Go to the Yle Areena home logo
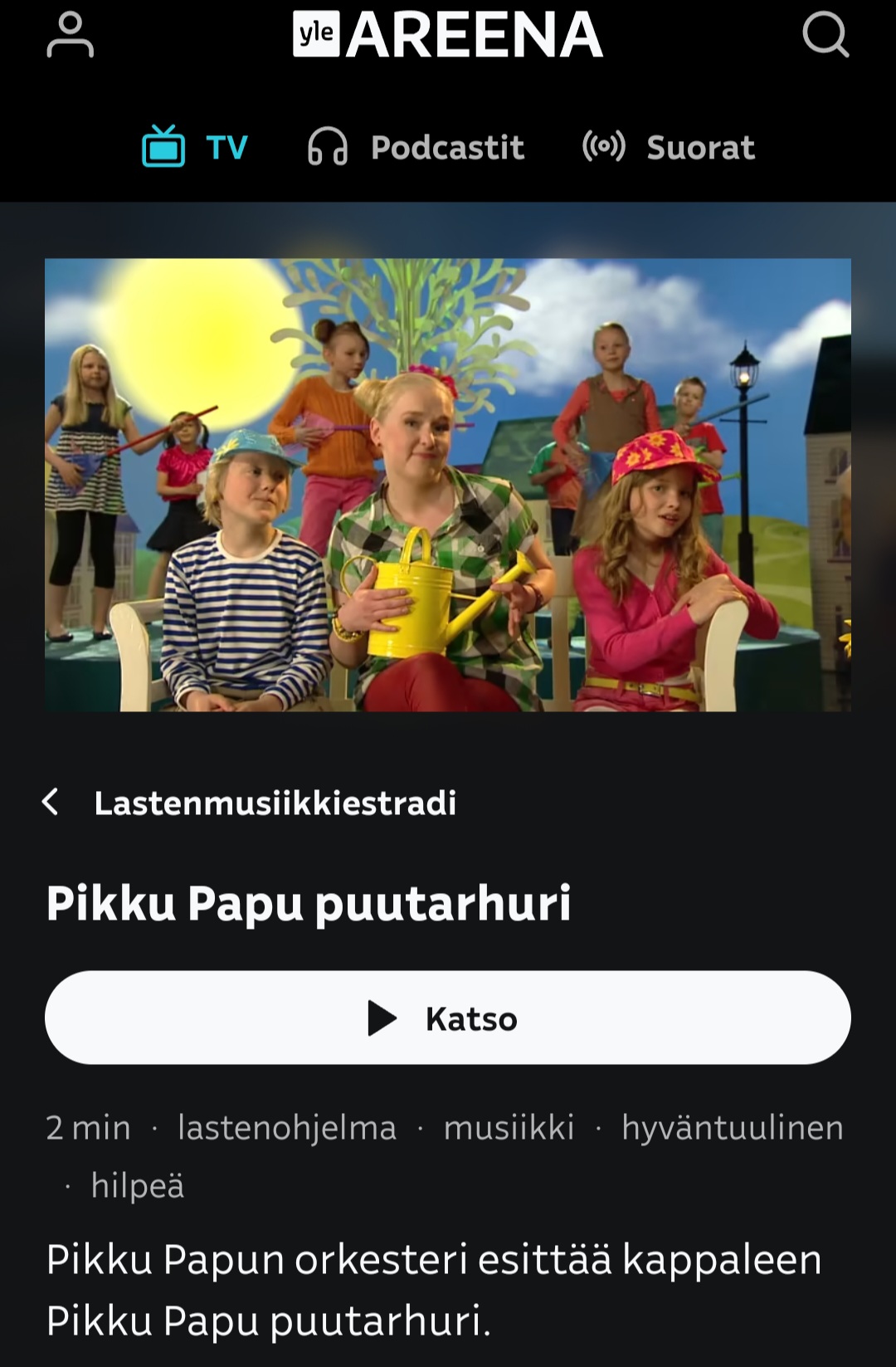Viewport: 896px width, 1367px height. point(448,35)
